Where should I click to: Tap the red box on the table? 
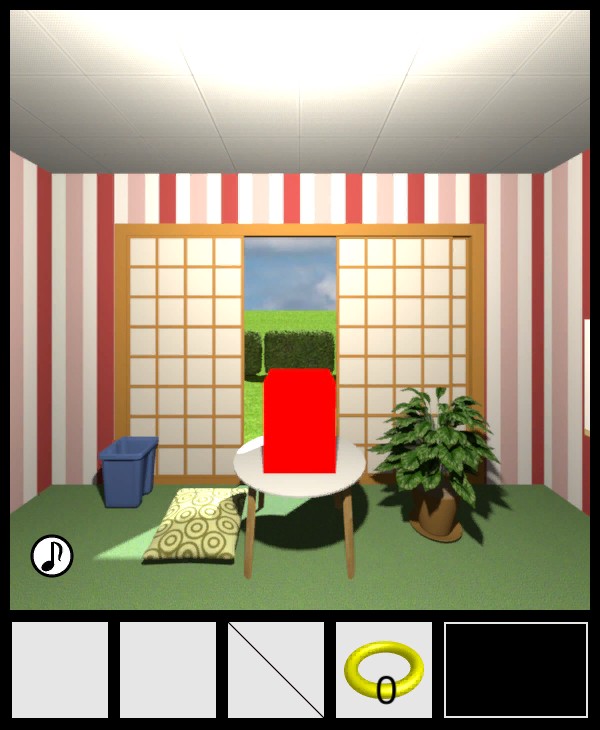299,420
